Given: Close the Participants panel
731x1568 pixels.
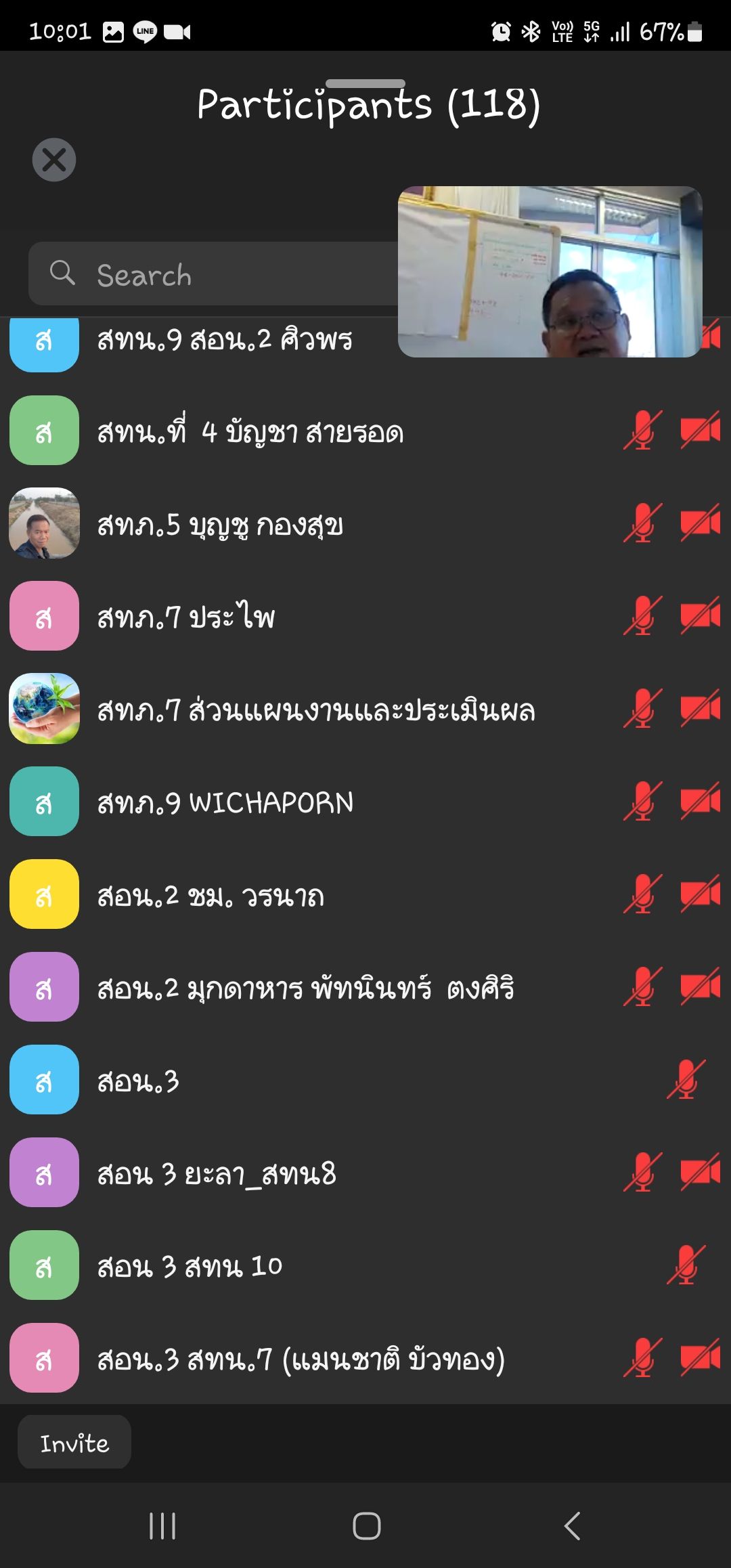Looking at the screenshot, I should [54, 160].
